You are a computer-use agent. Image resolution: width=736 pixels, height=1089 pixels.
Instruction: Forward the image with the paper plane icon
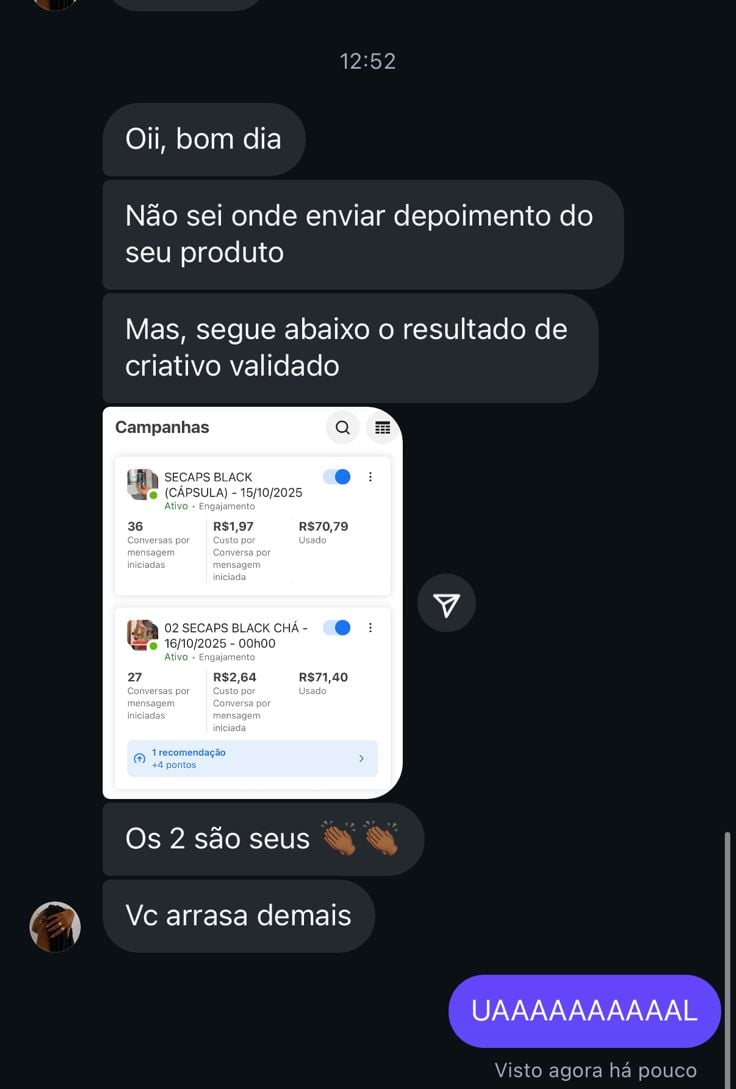click(x=446, y=603)
